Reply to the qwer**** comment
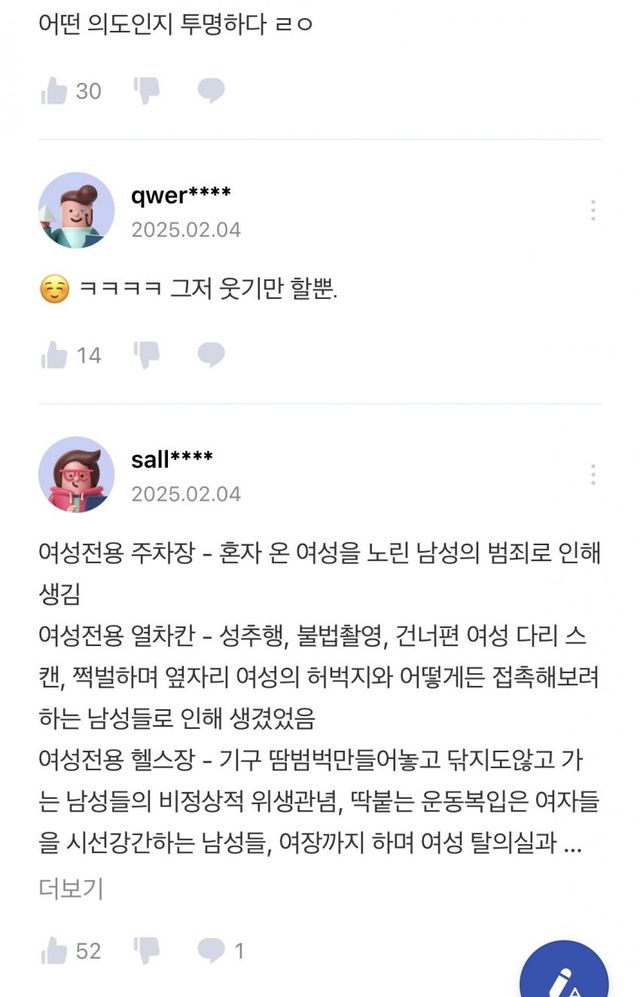Screen dimensions: 640x997 coord(210,354)
